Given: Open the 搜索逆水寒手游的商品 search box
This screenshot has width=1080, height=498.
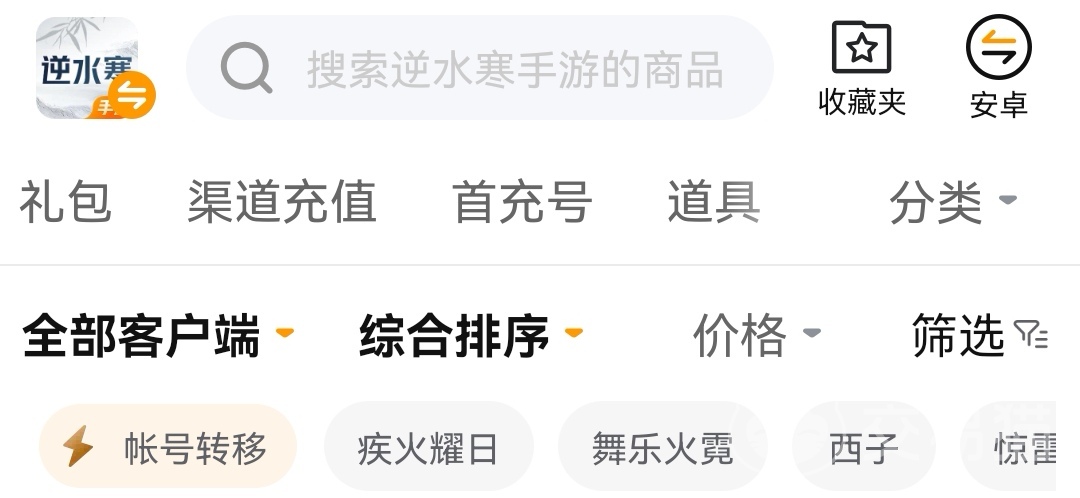Looking at the screenshot, I should pos(480,68).
